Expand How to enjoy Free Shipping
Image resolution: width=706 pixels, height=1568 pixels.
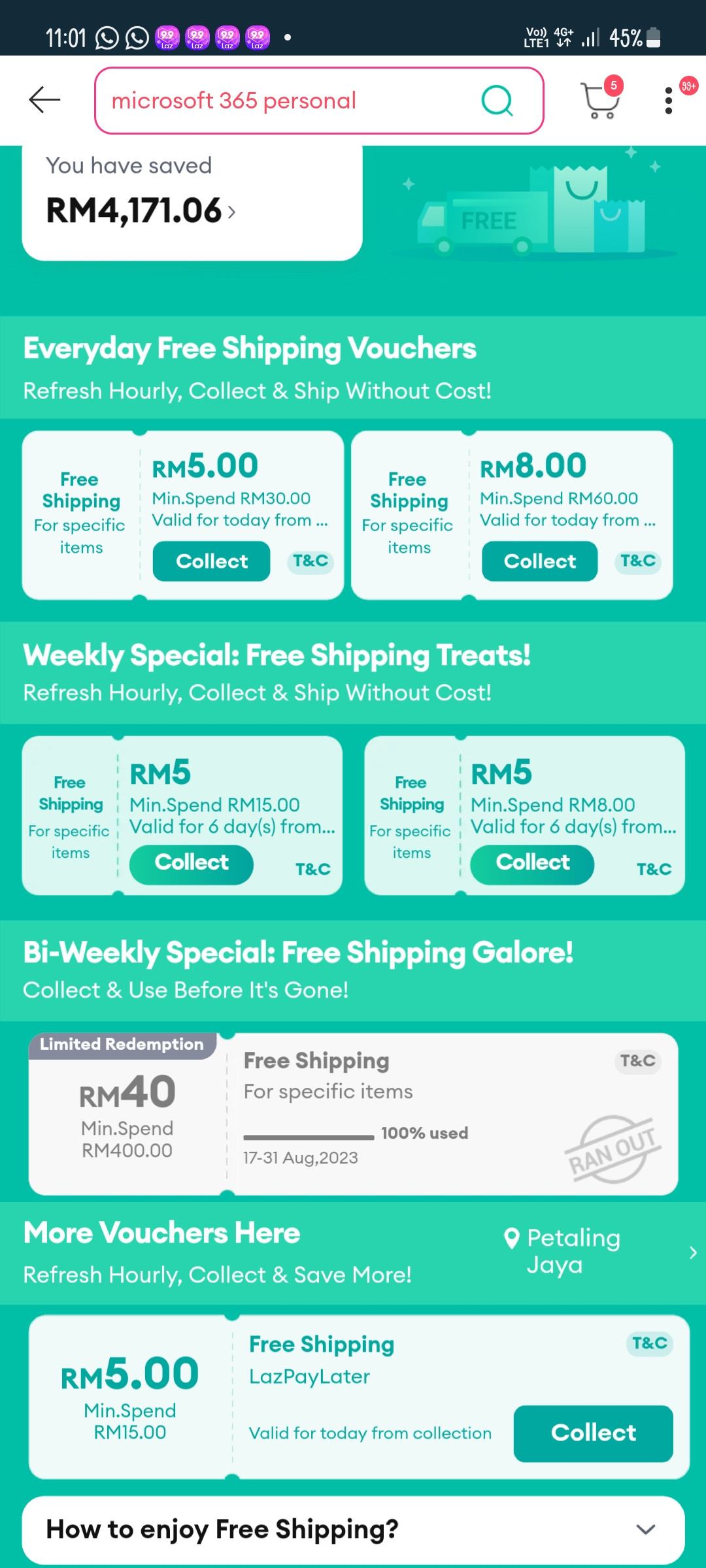[x=353, y=1529]
